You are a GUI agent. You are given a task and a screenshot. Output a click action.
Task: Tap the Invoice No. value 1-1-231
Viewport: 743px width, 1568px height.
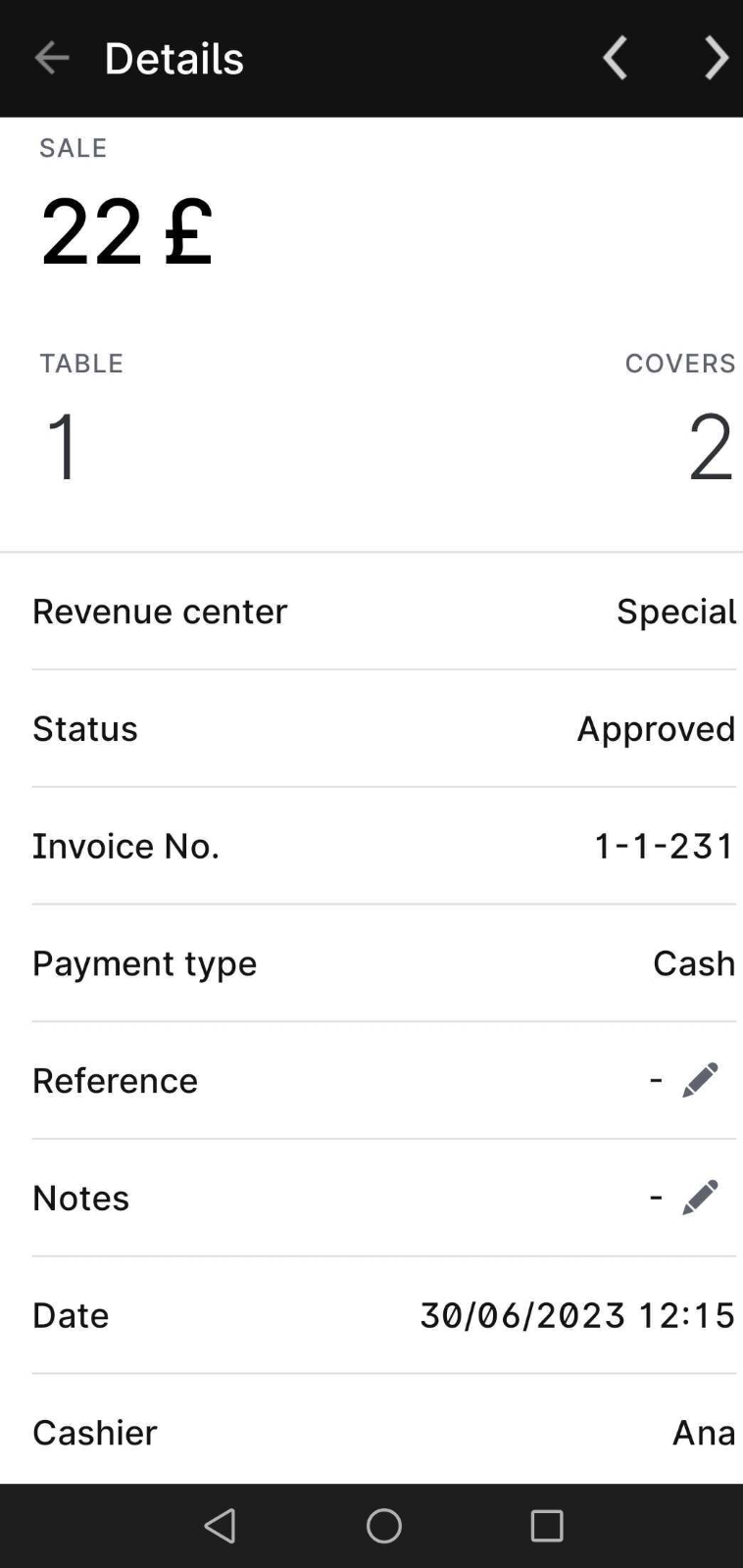(663, 846)
